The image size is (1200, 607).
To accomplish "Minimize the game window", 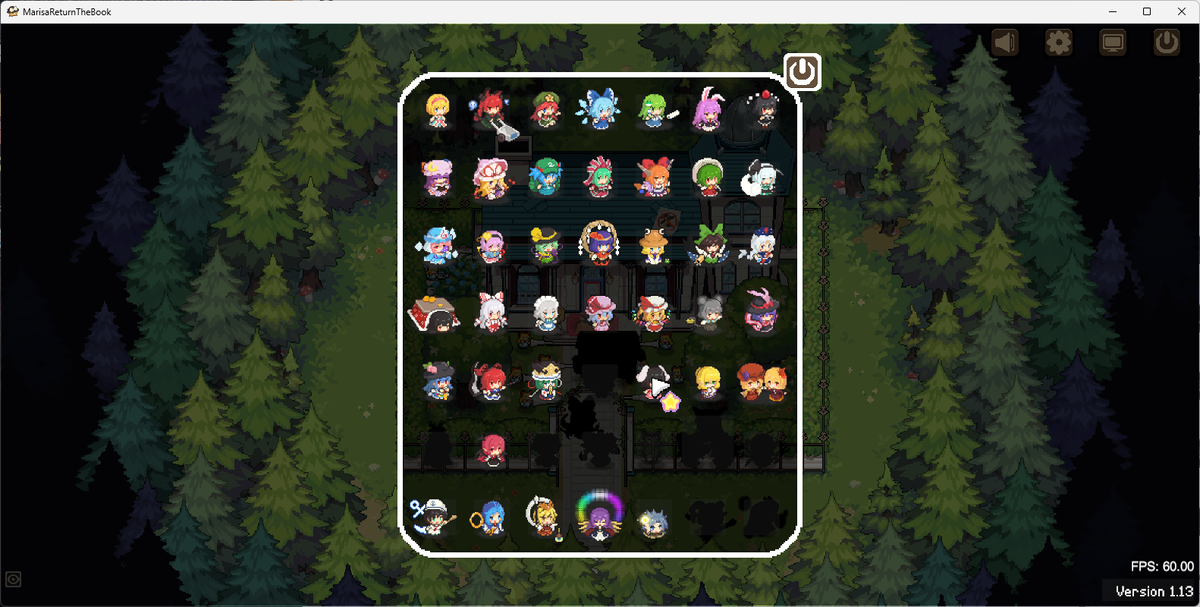I will 1111,11.
